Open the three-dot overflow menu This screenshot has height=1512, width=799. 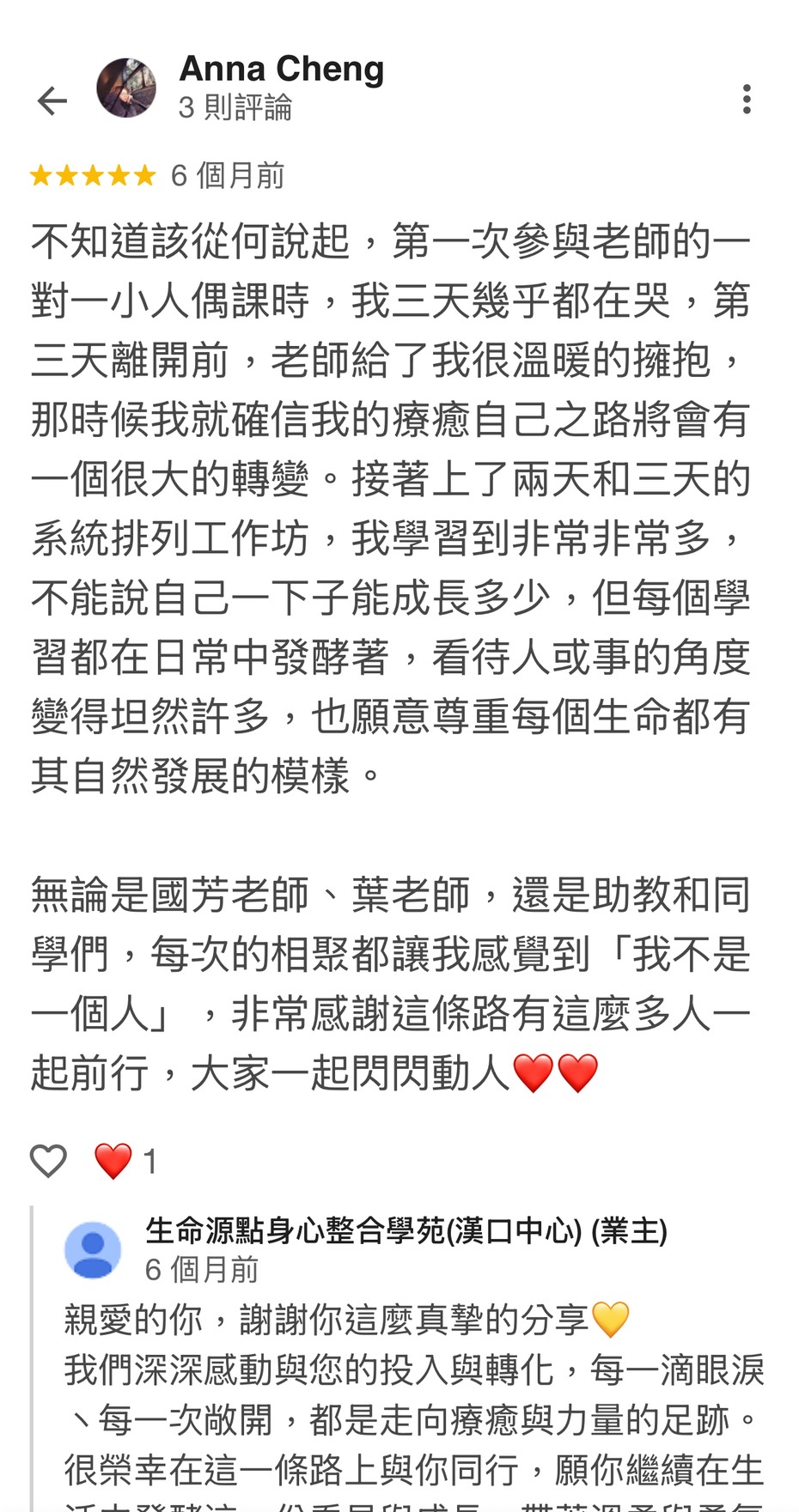click(747, 100)
